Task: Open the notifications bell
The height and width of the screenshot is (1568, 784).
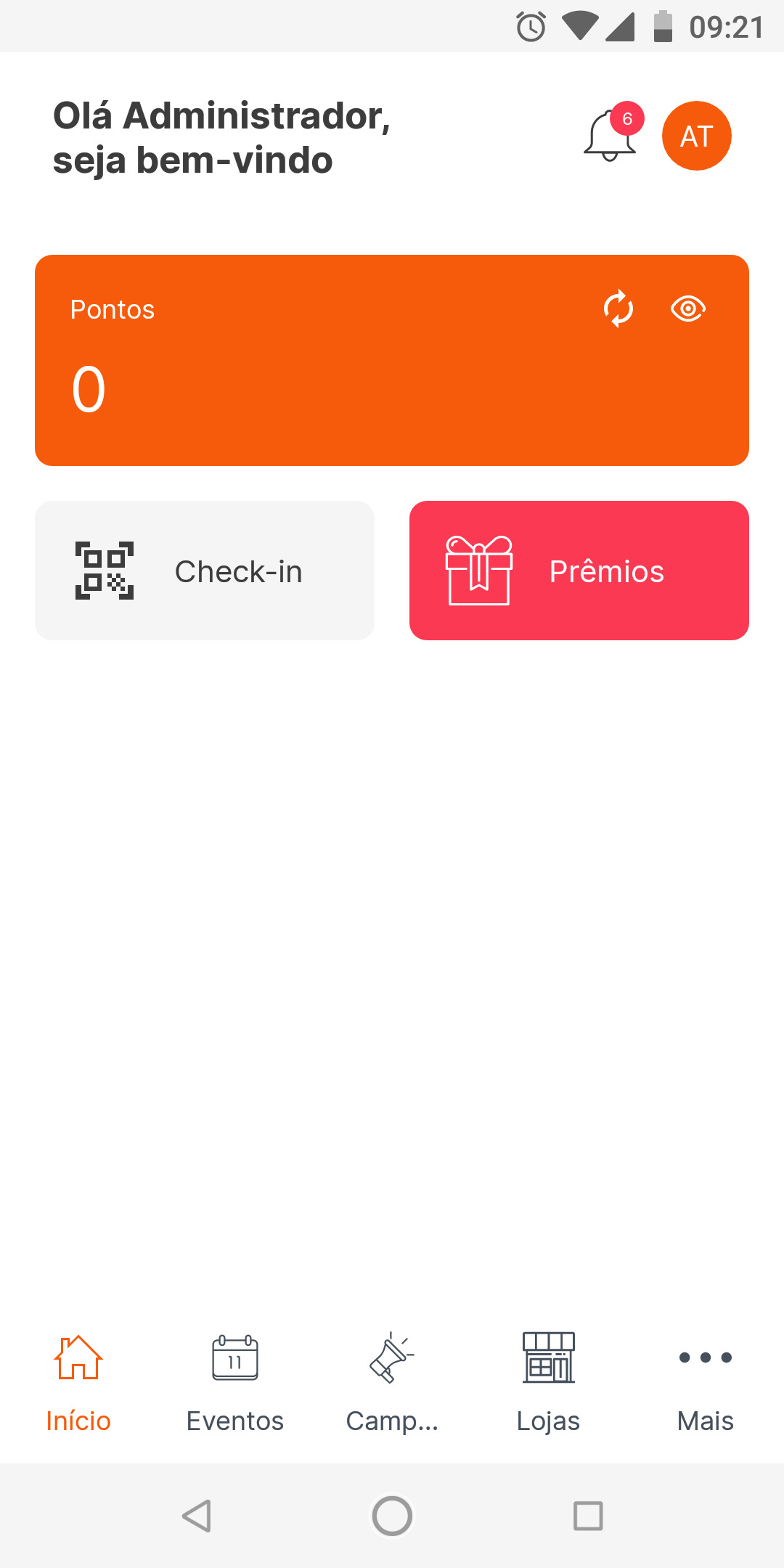Action: point(611,136)
